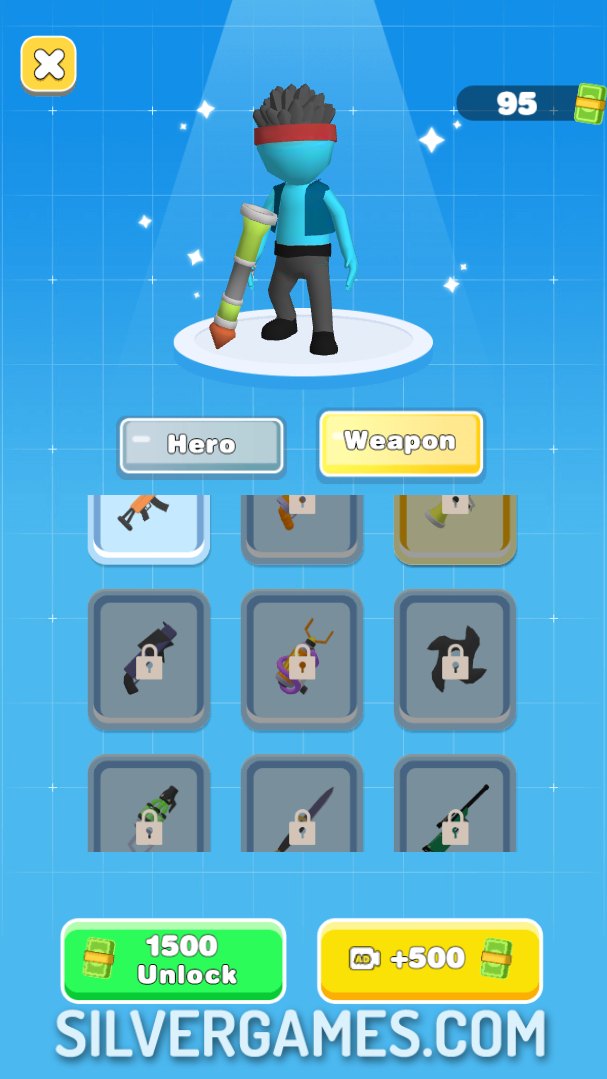Unlock a weapon for 1500 cash

point(173,960)
